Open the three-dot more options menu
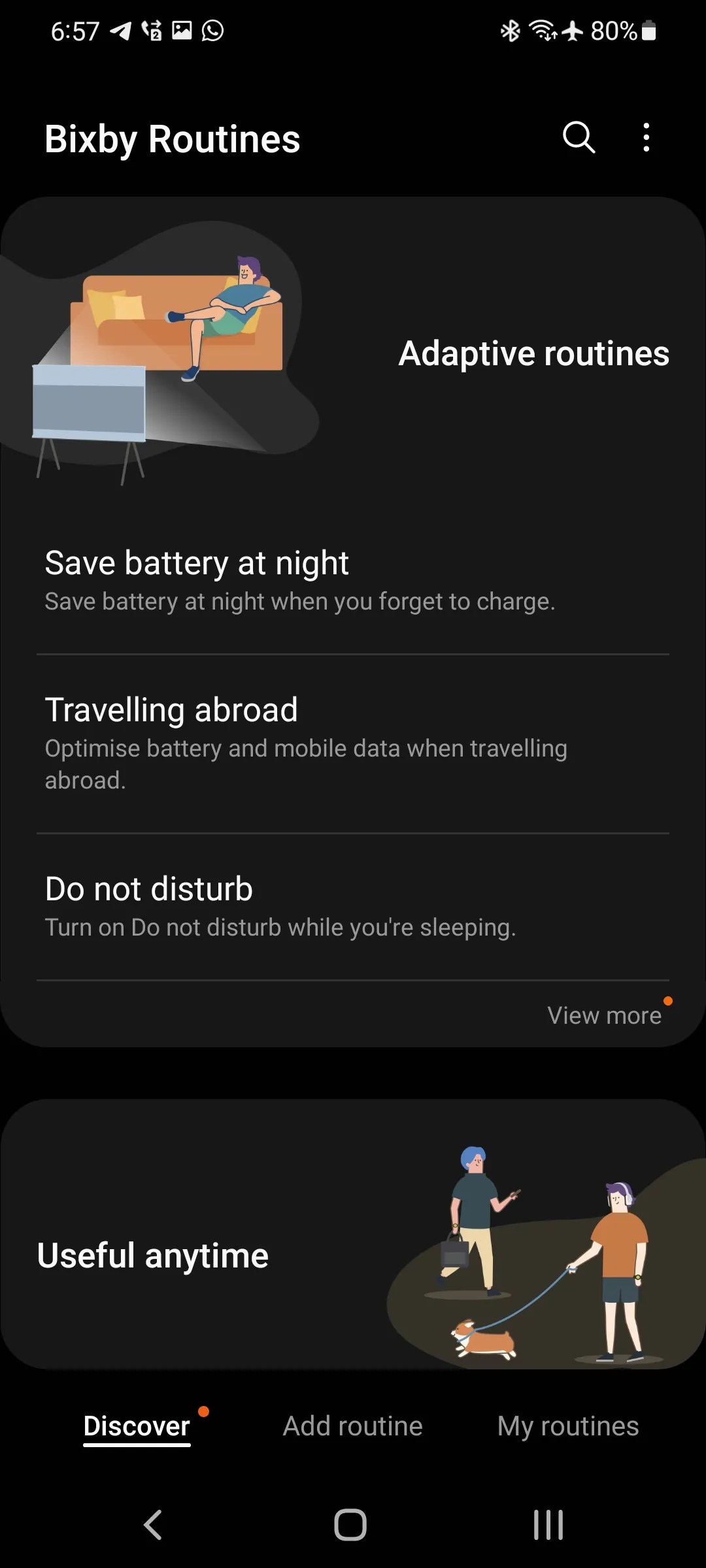The image size is (706, 1568). (x=646, y=137)
